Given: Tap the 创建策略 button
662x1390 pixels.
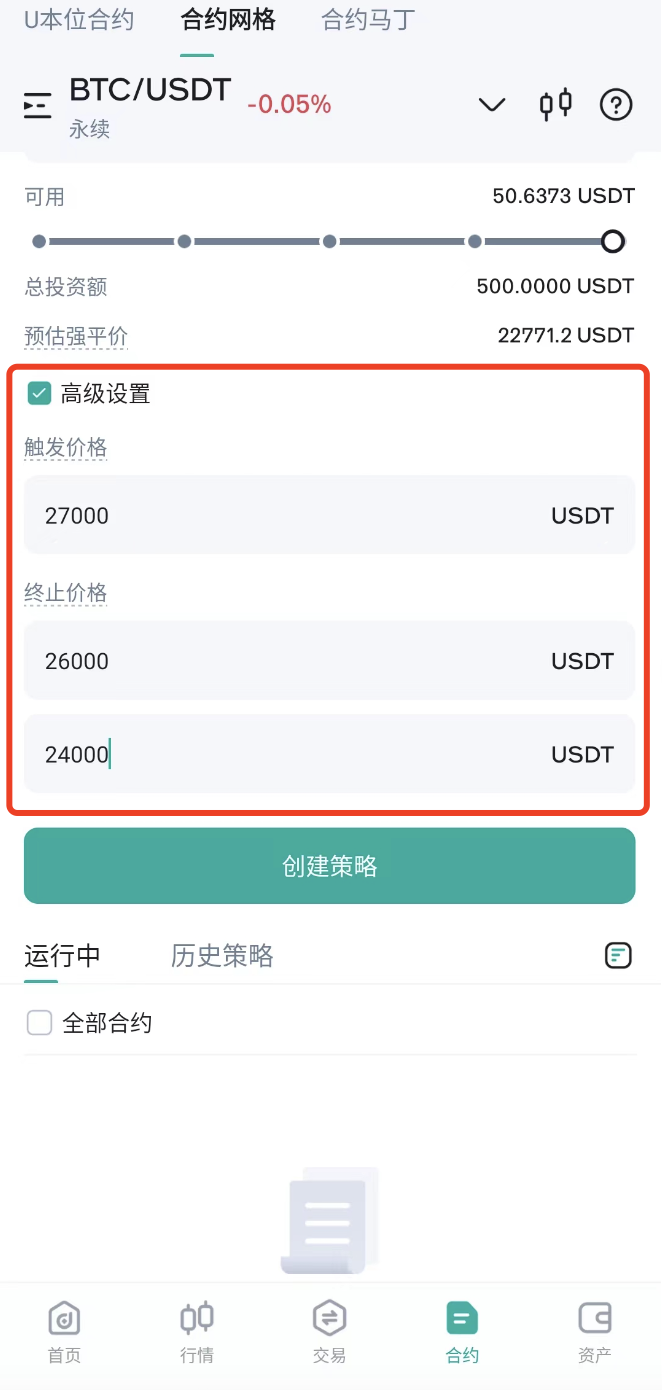Looking at the screenshot, I should (330, 866).
